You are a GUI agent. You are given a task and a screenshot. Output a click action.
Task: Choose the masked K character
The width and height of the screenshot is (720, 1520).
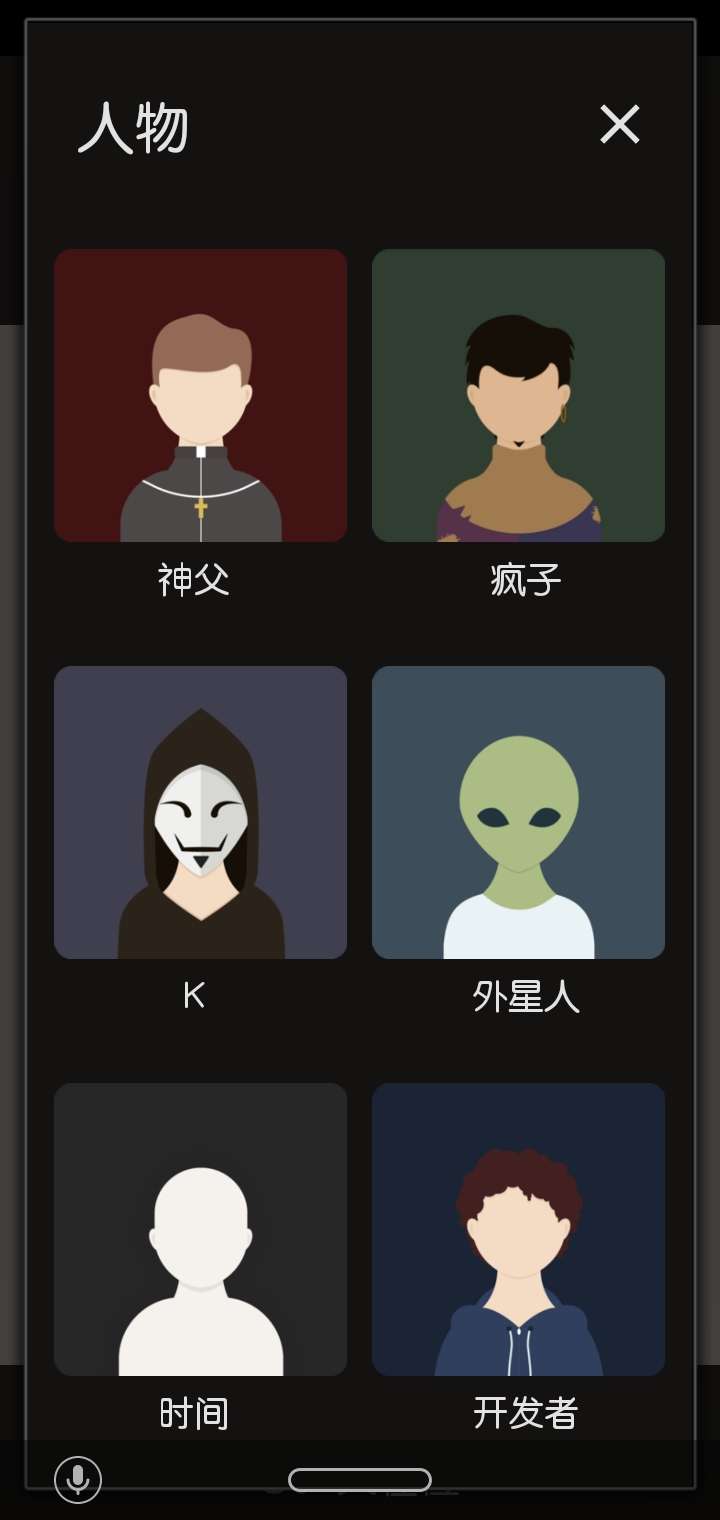click(x=200, y=812)
